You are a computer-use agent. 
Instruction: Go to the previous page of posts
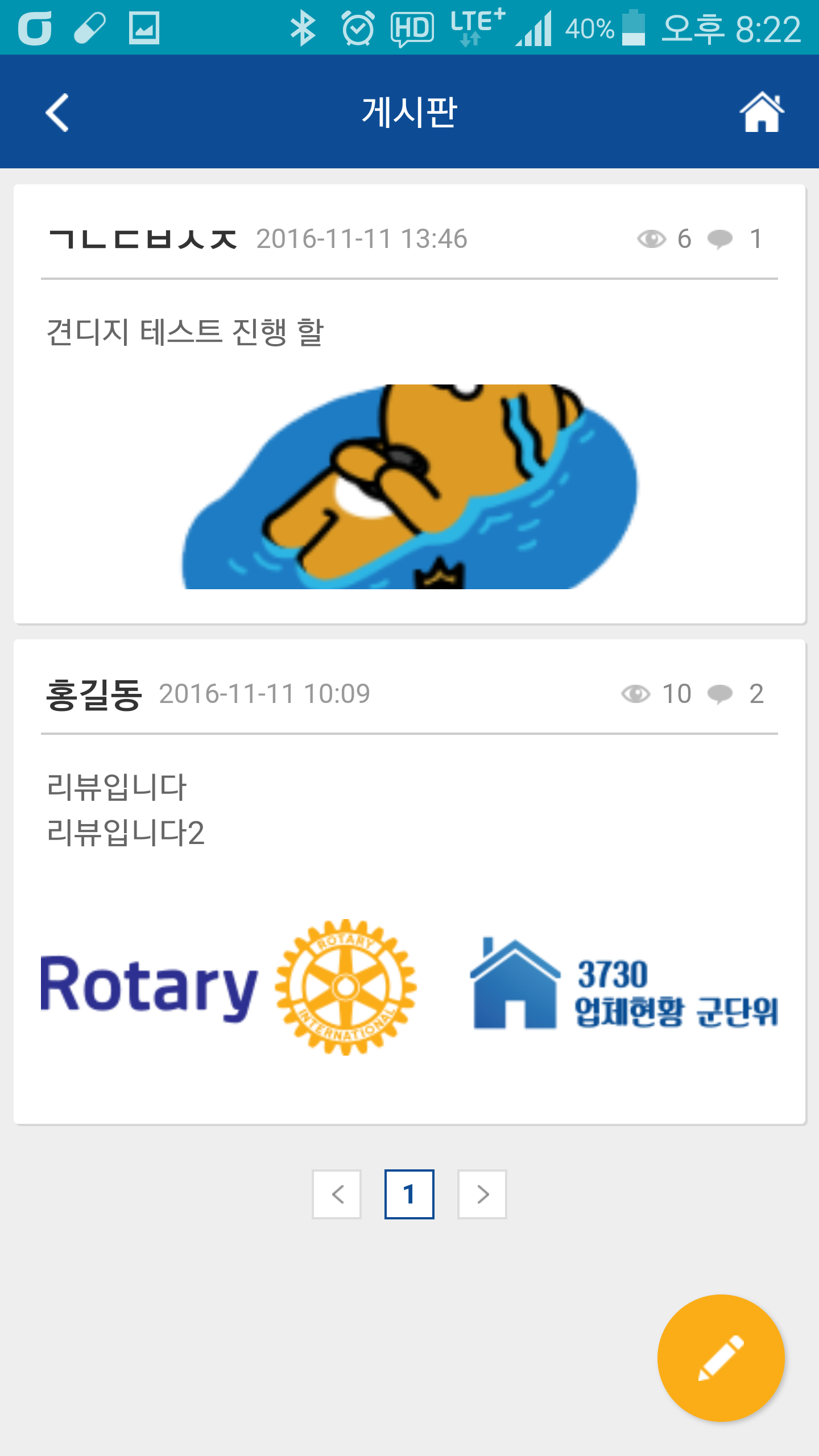pyautogui.click(x=337, y=1194)
